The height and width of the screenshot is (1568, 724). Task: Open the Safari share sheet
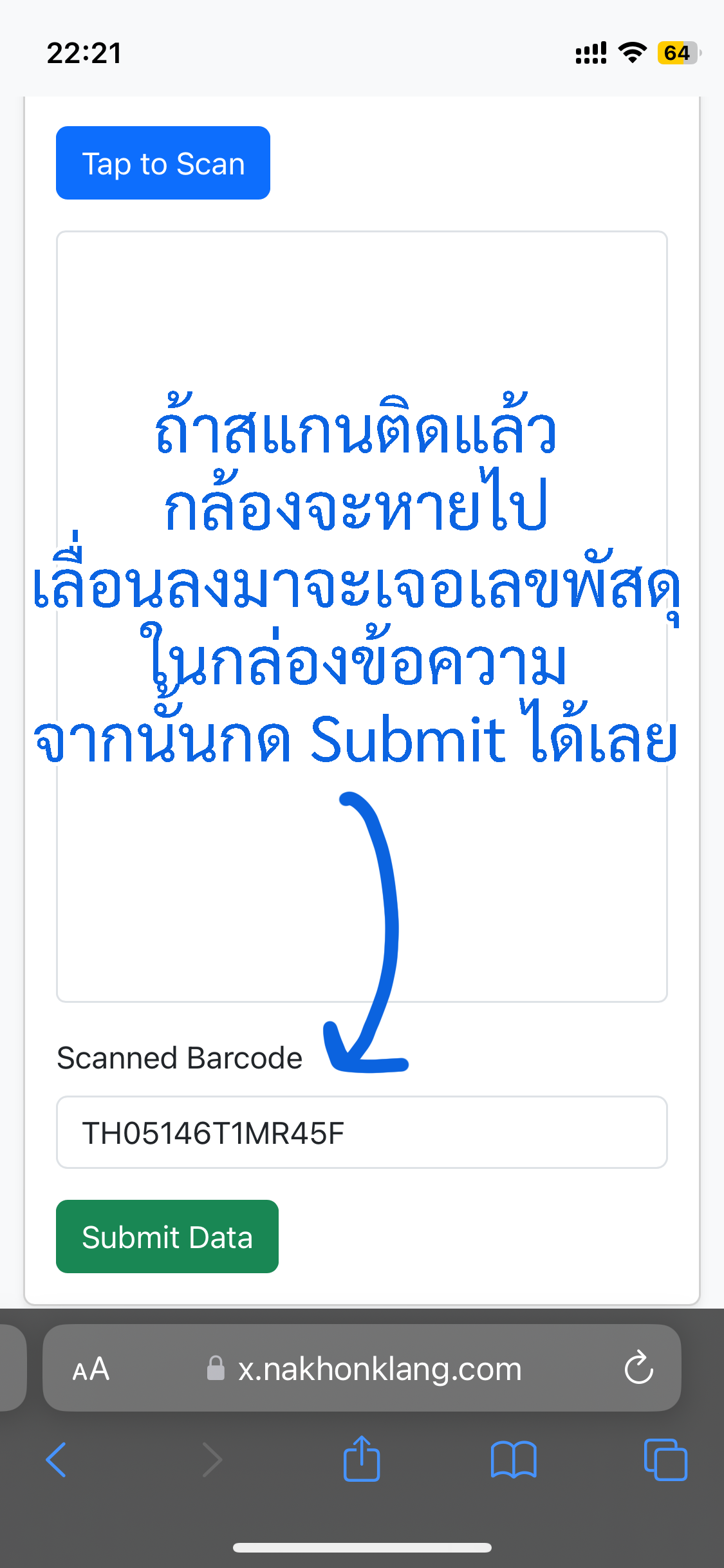pos(362,1459)
